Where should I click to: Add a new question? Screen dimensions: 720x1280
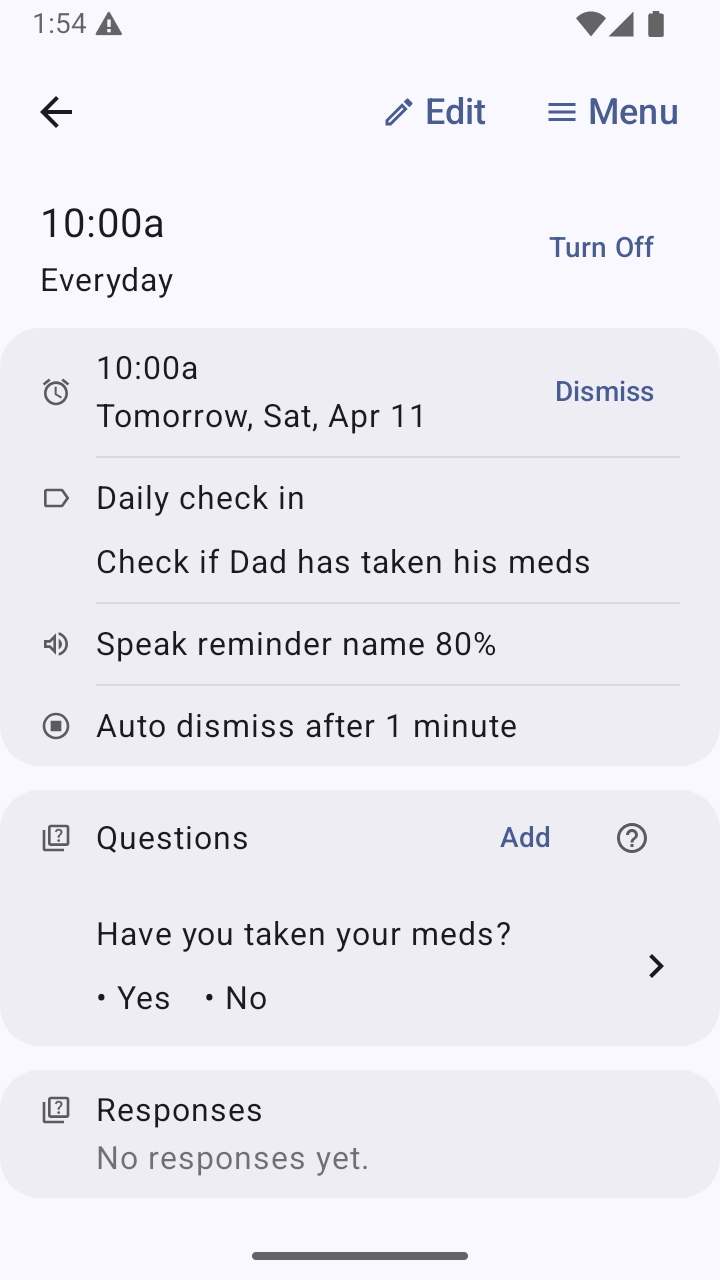coord(525,837)
